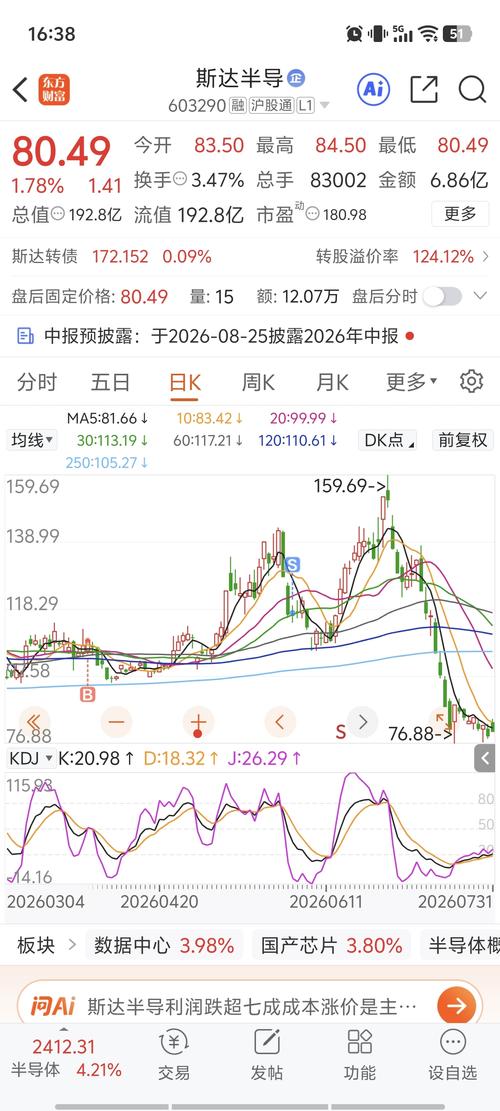Open the search magnifier
The width and height of the screenshot is (500, 1111).
(x=472, y=90)
